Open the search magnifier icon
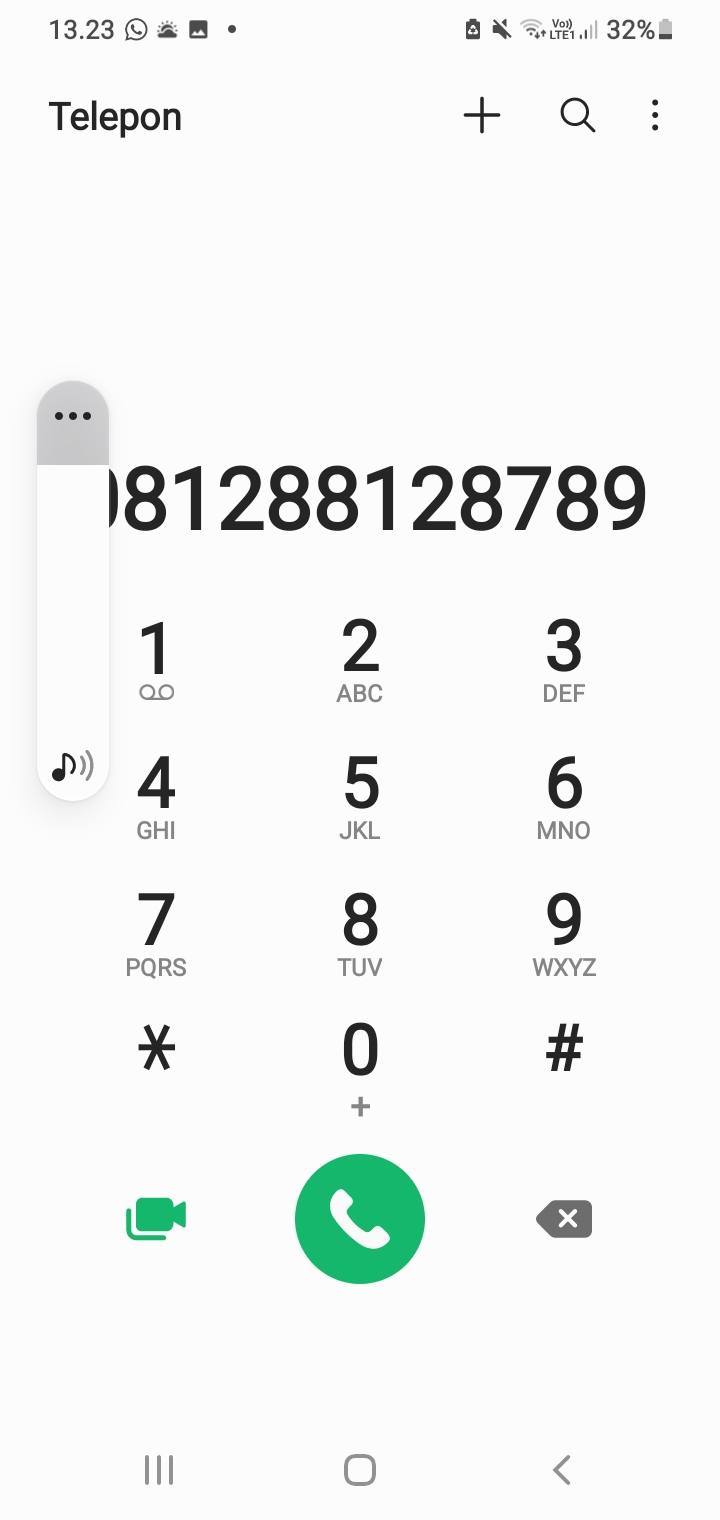This screenshot has height=1520, width=720. 577,116
